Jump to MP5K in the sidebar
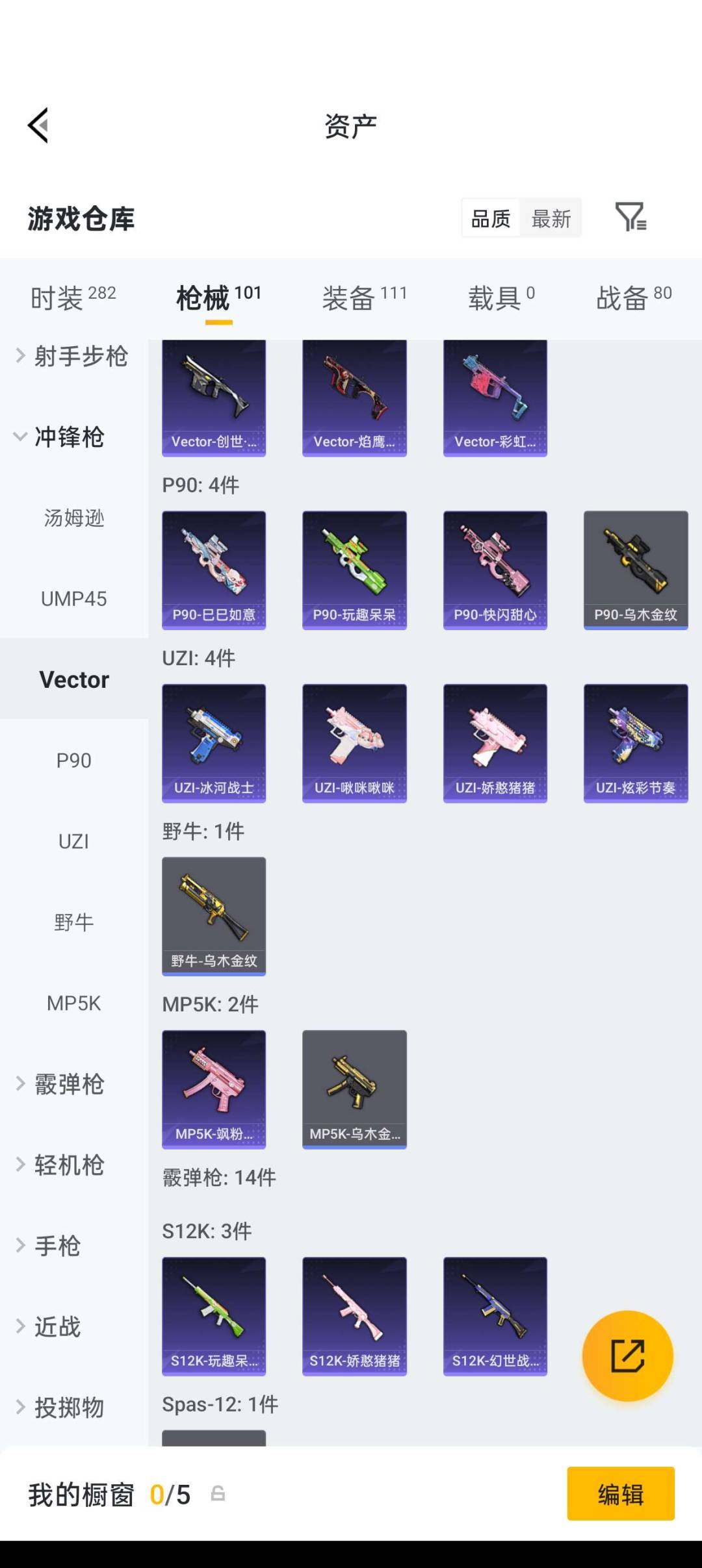 73,1003
